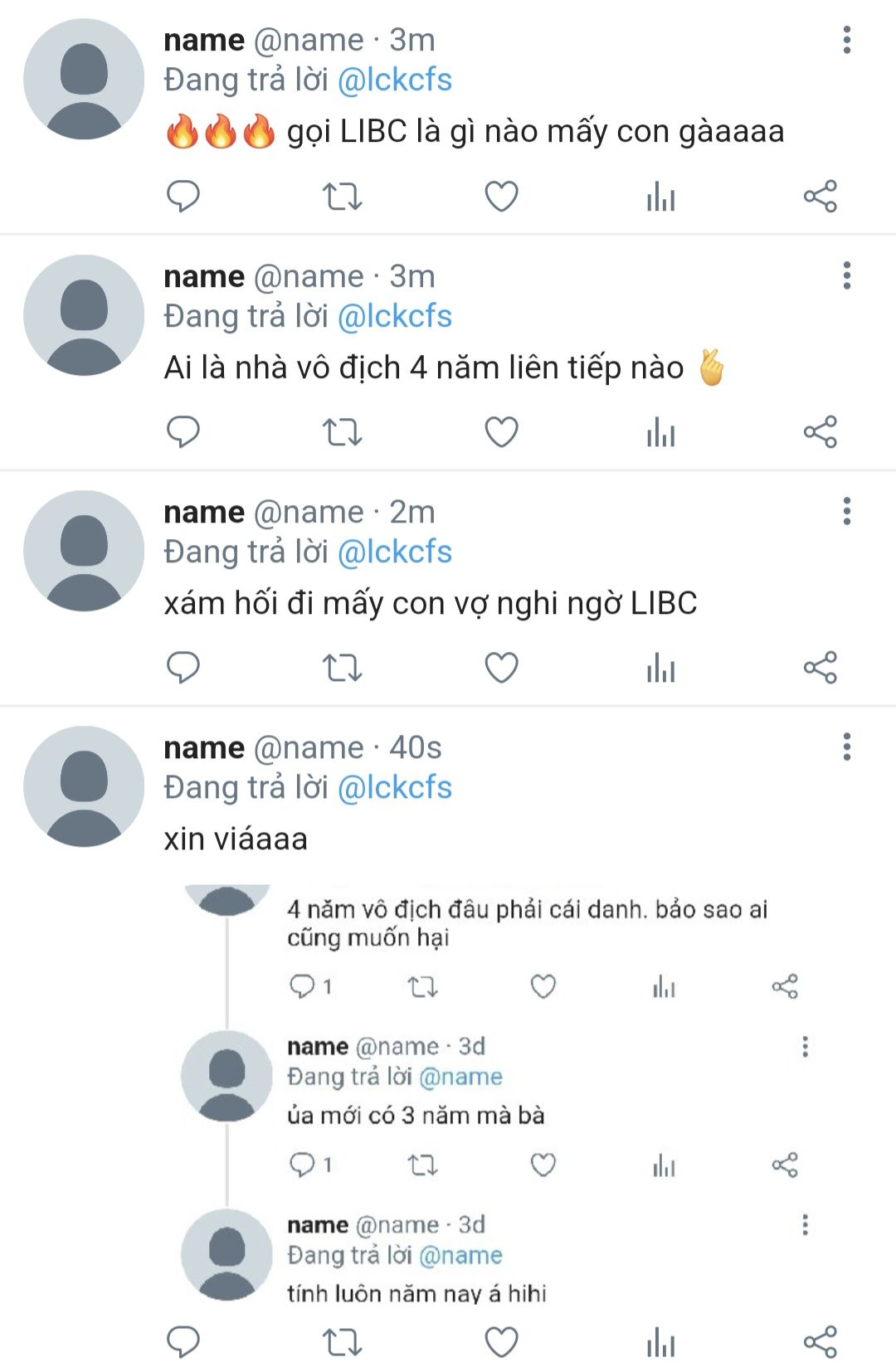The width and height of the screenshot is (896, 1372).
Task: Tap @lckcfs mention in 'Ai là nhà vô địch' tweet
Action: point(395,316)
